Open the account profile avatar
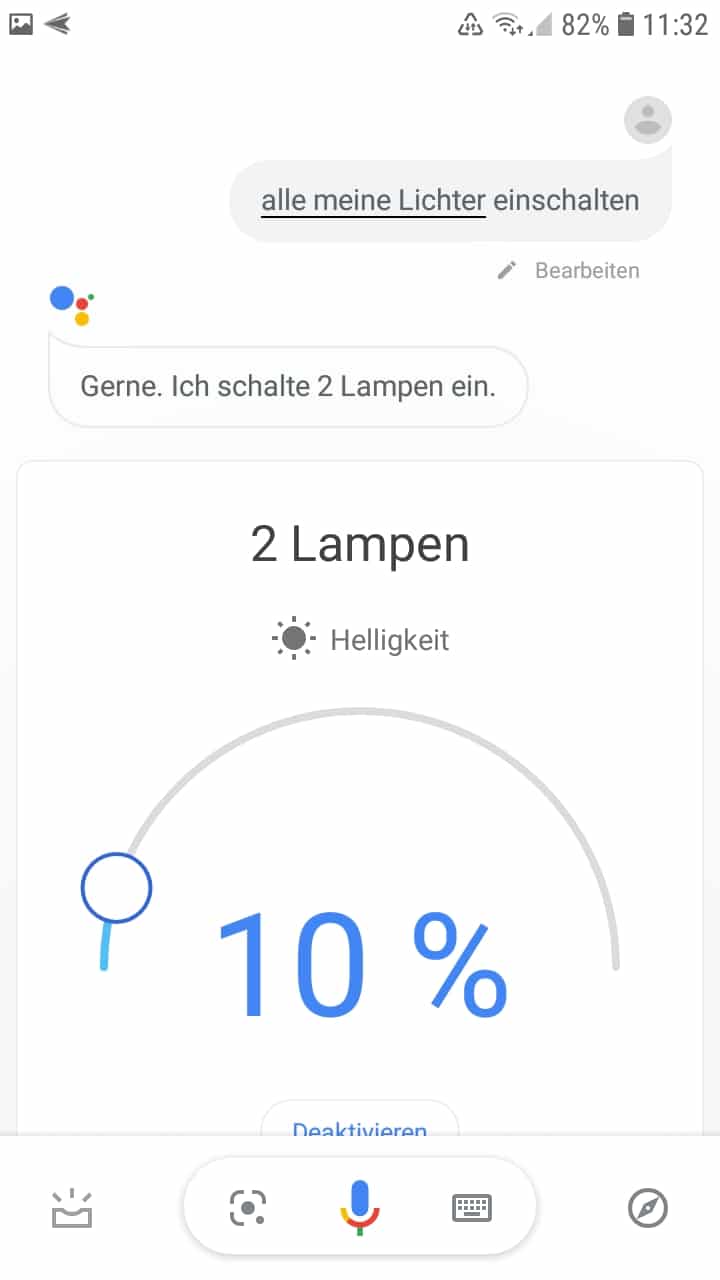720x1280 pixels. click(x=648, y=121)
